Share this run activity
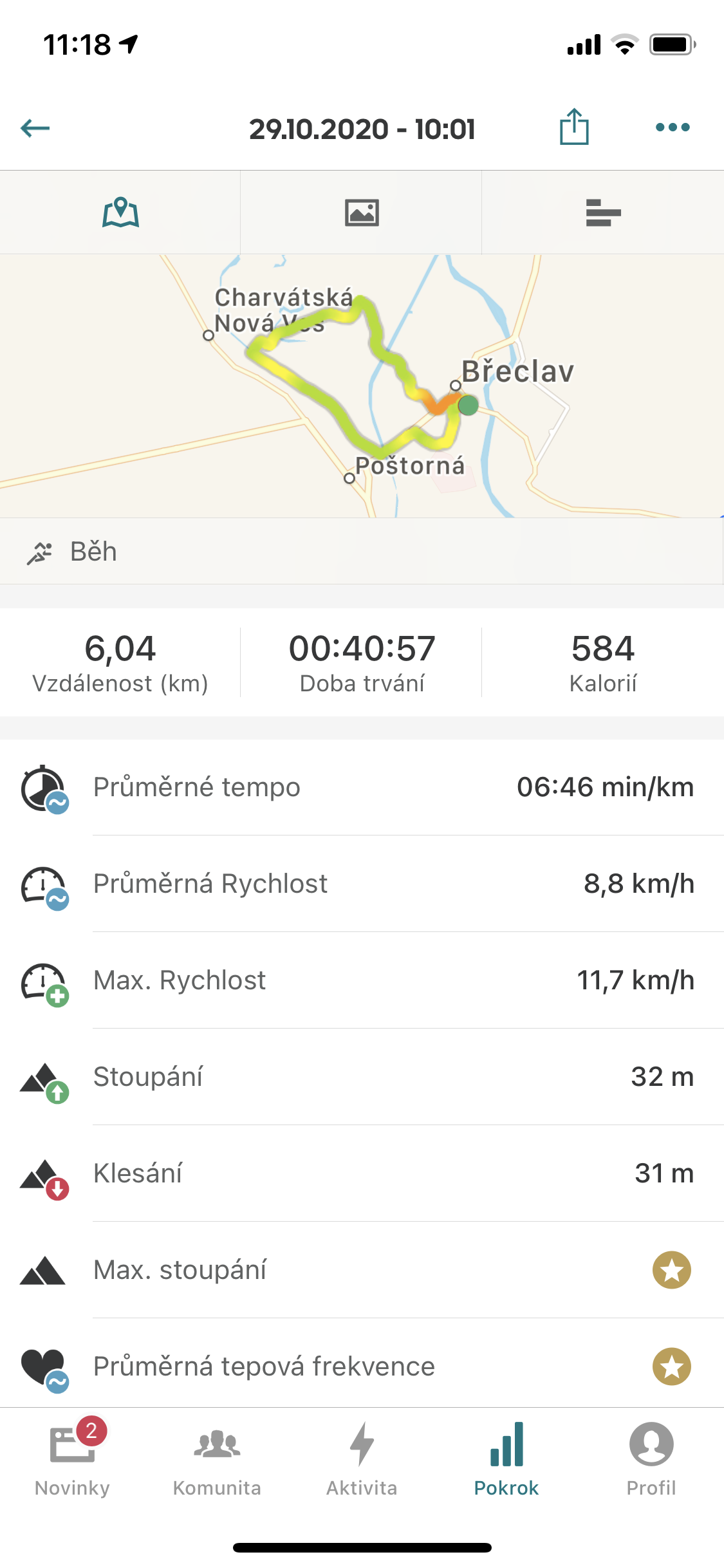Viewport: 724px width, 1568px height. [x=574, y=127]
